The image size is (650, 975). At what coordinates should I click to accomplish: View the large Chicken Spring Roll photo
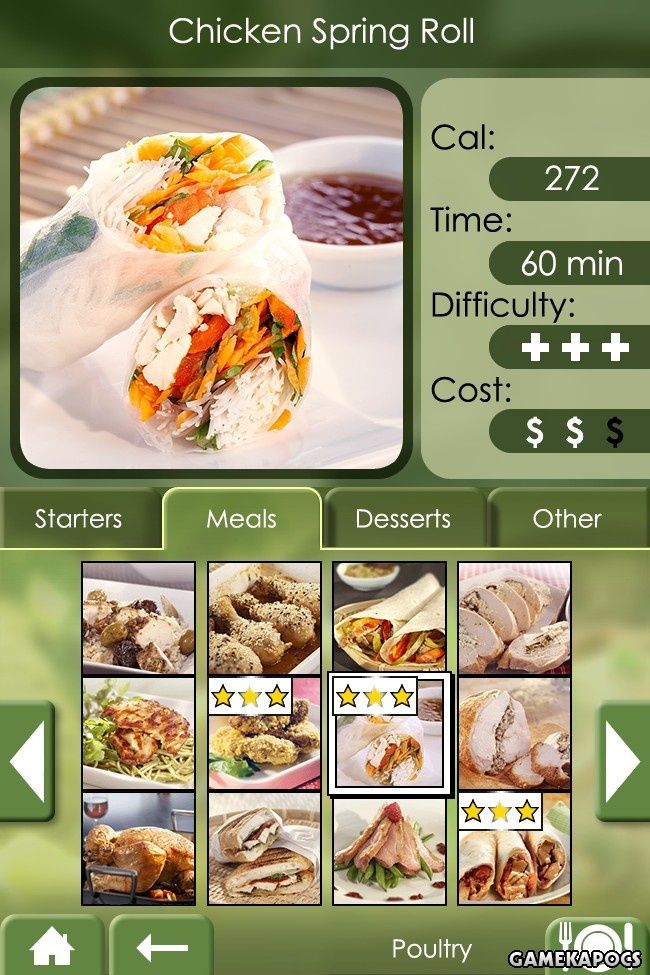(211, 277)
